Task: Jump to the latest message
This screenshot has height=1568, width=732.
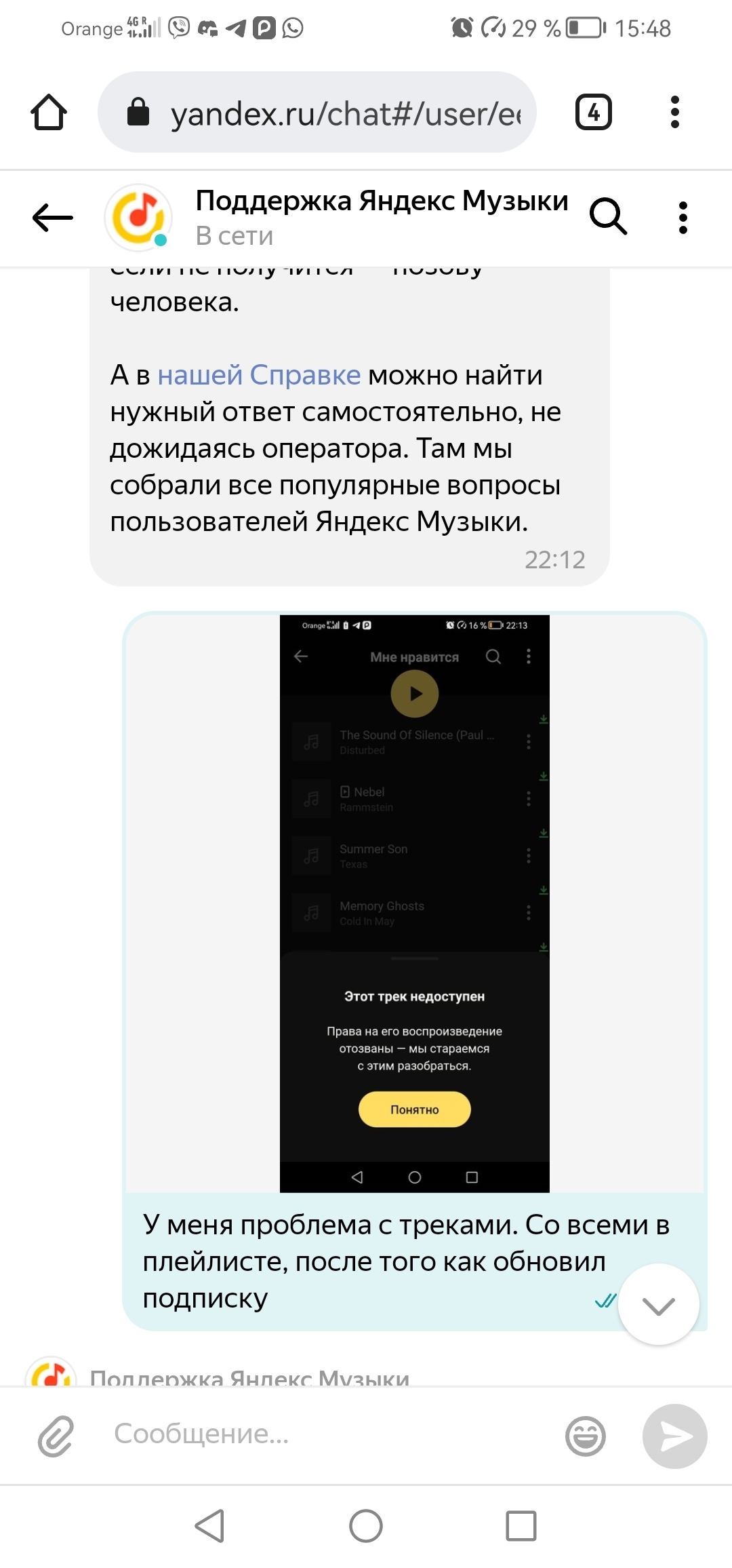Action: 658,1304
